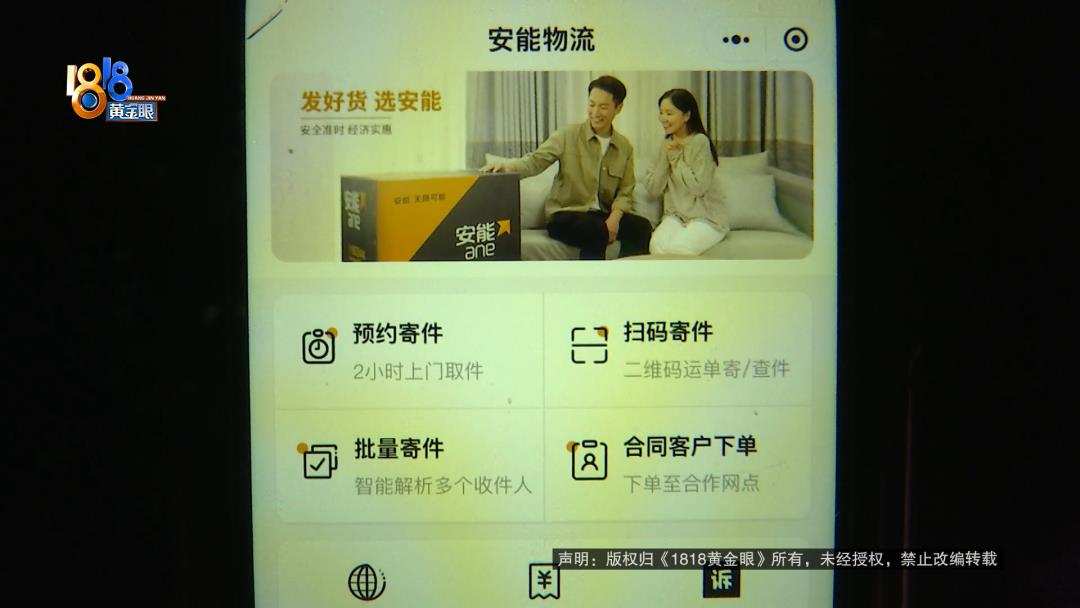Screen dimensions: 1080x608
Task: Open the ¥ freight bill icon
Action: (544, 582)
